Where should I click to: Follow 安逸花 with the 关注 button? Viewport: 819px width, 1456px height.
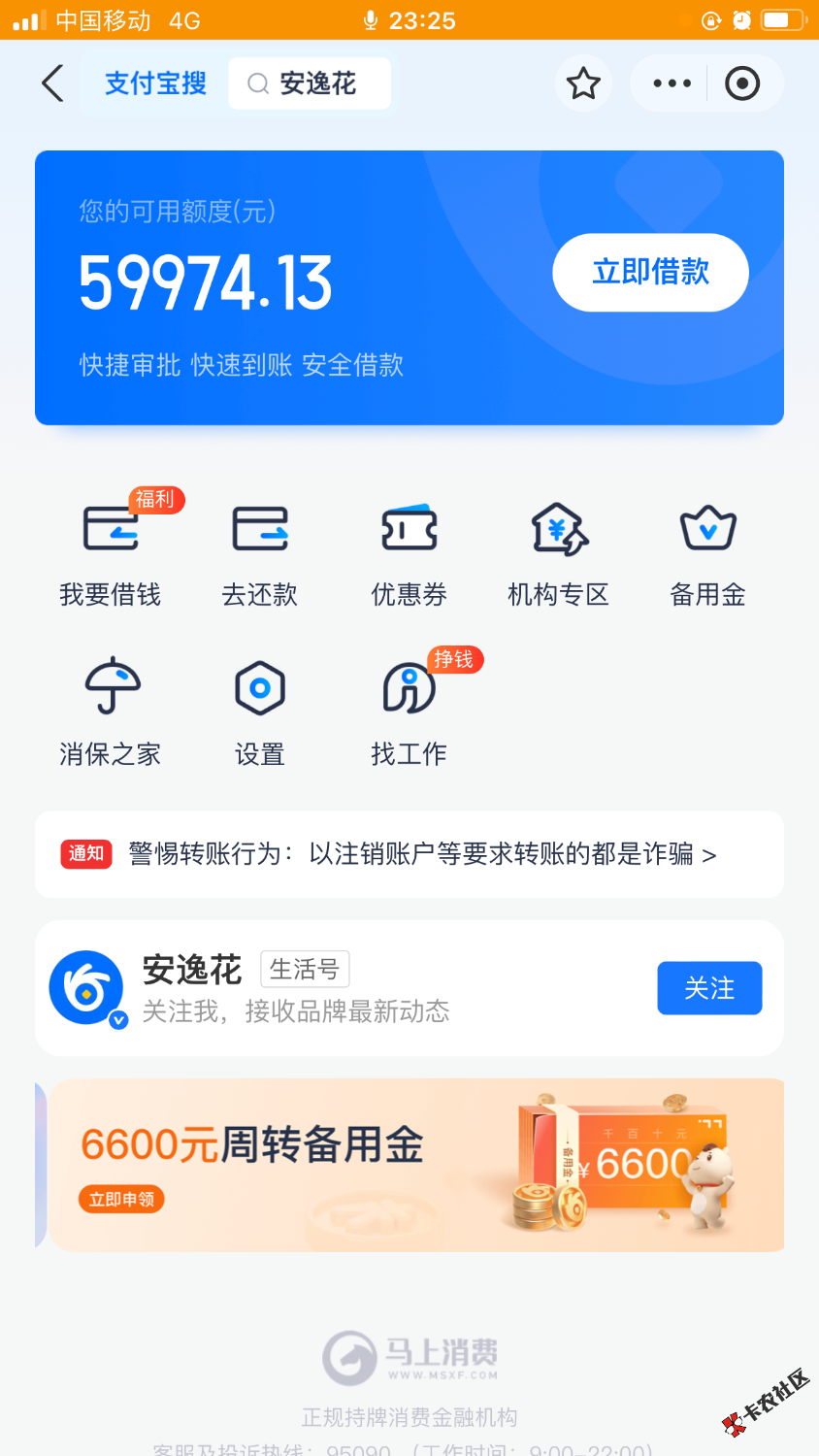coord(709,988)
